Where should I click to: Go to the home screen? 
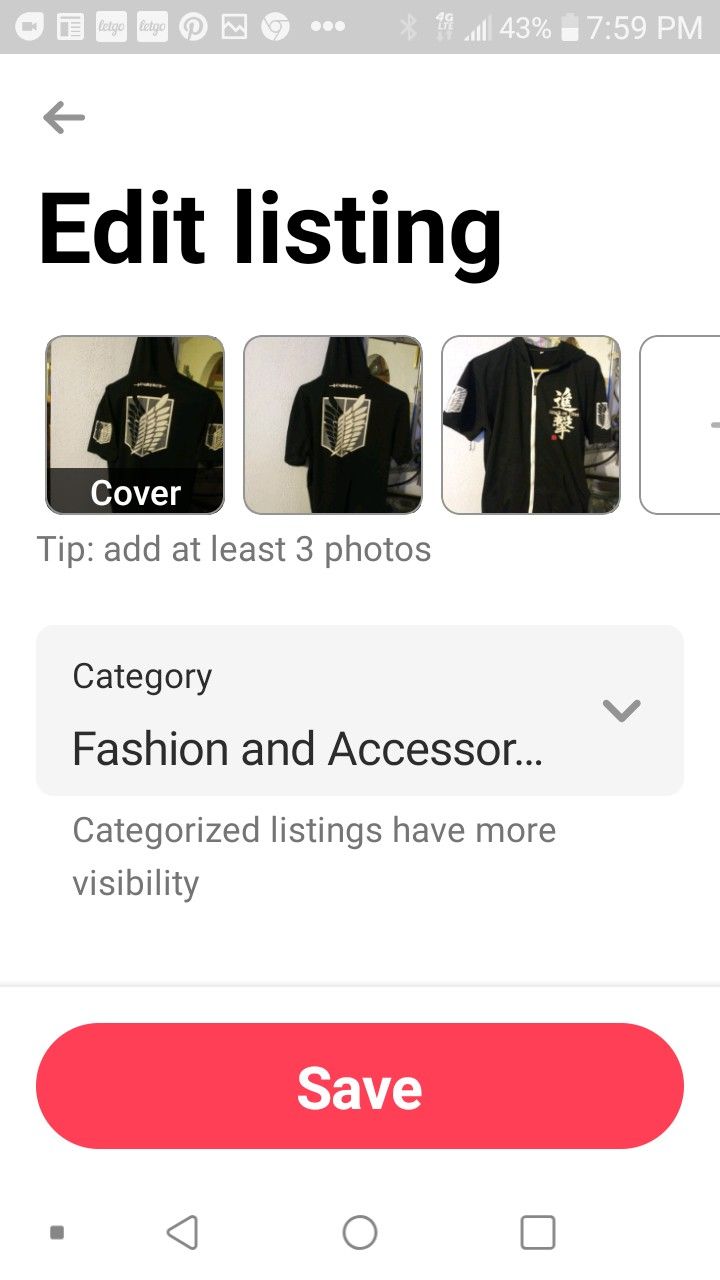click(360, 1232)
